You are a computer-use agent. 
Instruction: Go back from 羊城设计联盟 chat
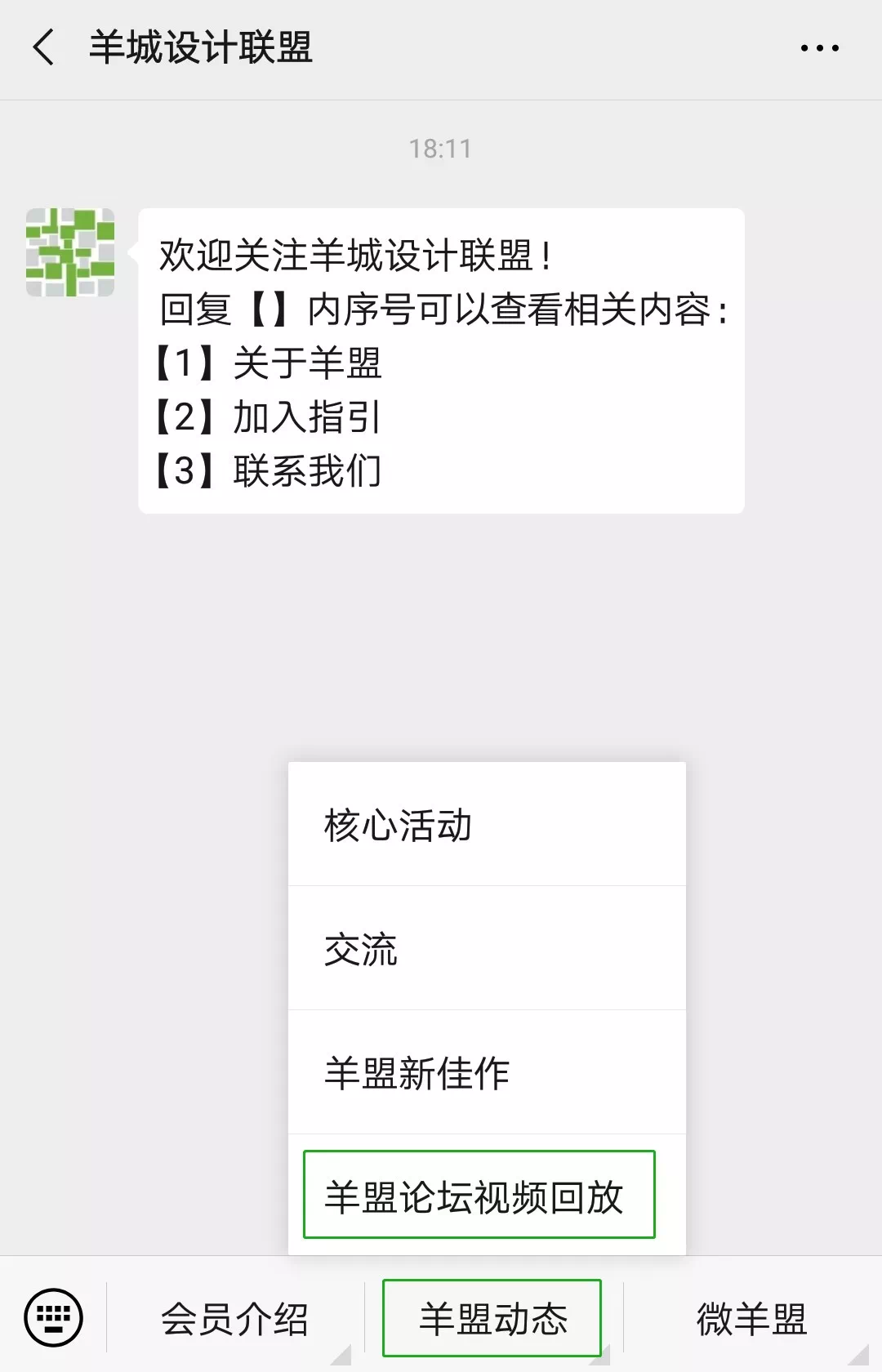pos(44,47)
